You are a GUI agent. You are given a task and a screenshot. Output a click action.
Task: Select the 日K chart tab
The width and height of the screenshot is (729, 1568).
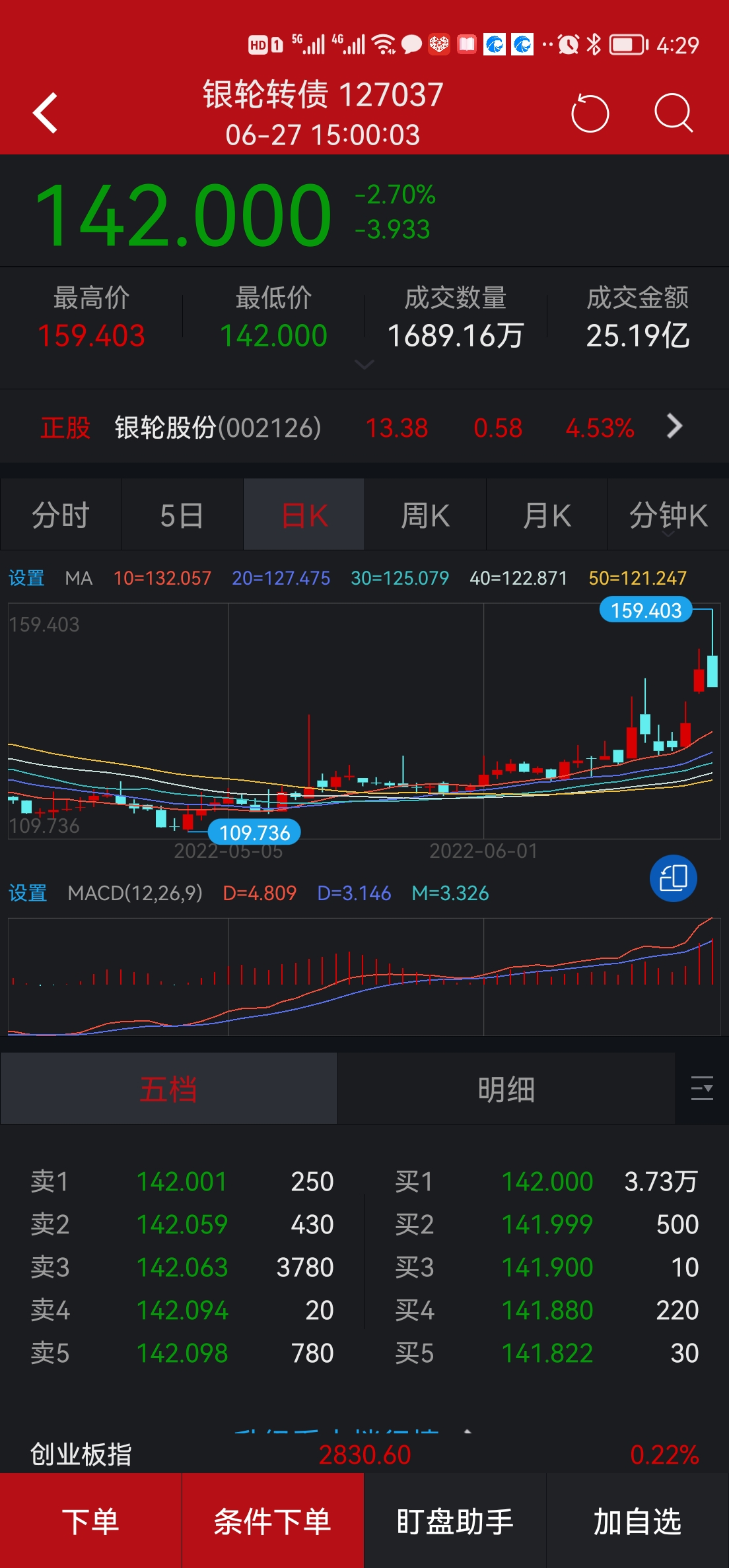(304, 515)
